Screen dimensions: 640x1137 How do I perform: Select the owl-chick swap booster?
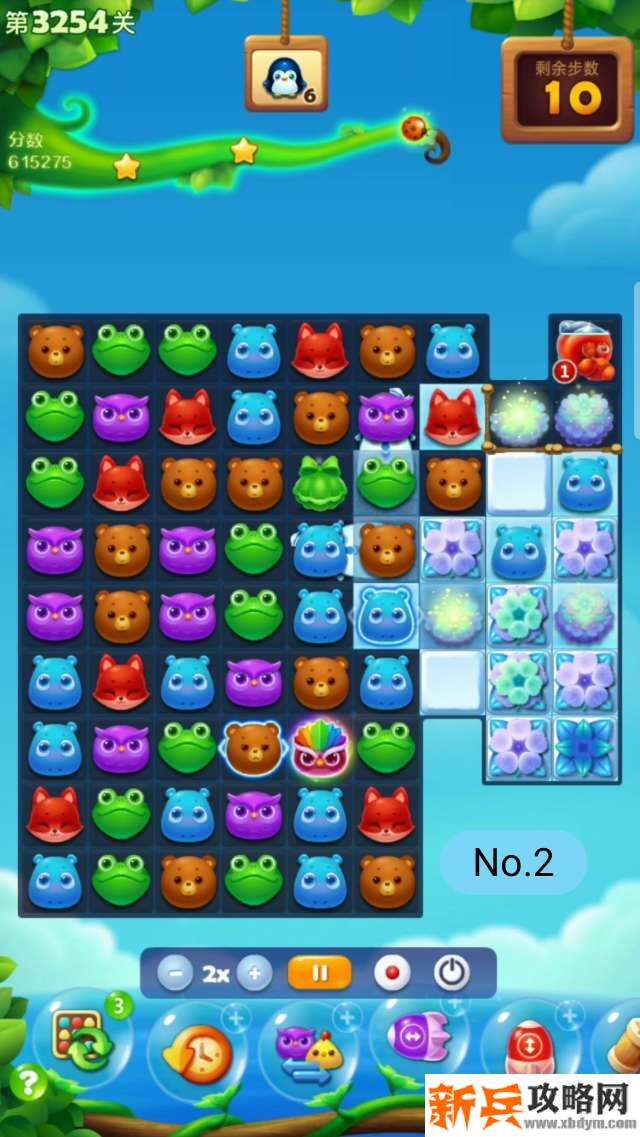(308, 1052)
